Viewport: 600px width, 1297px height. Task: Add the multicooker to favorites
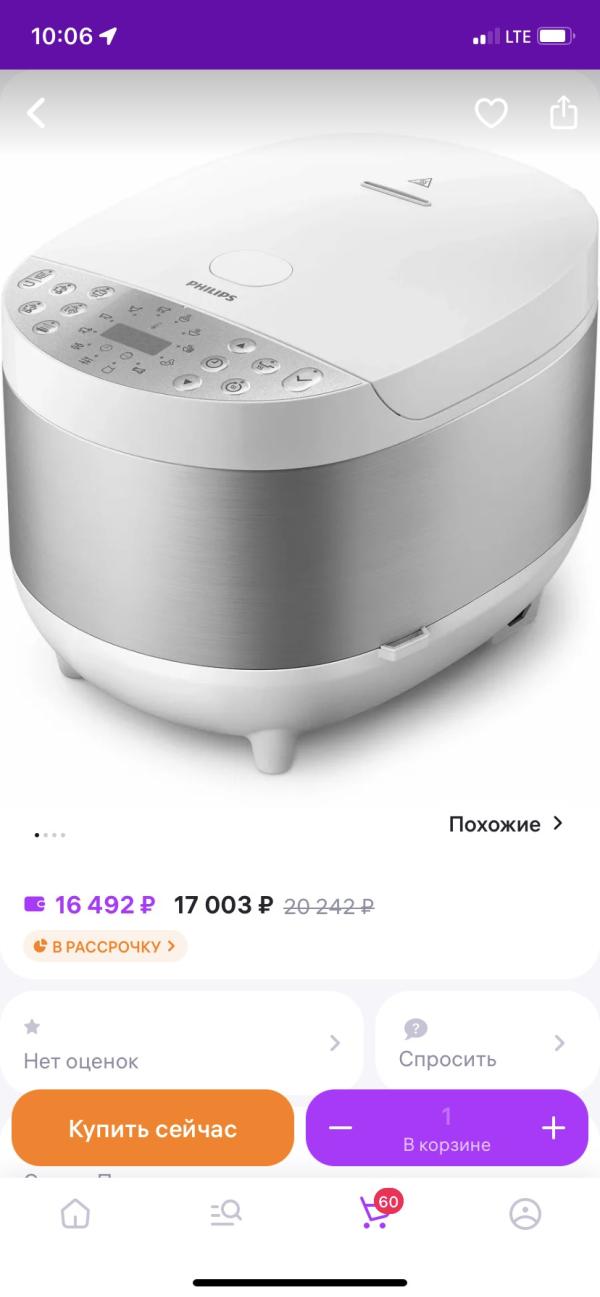click(491, 113)
